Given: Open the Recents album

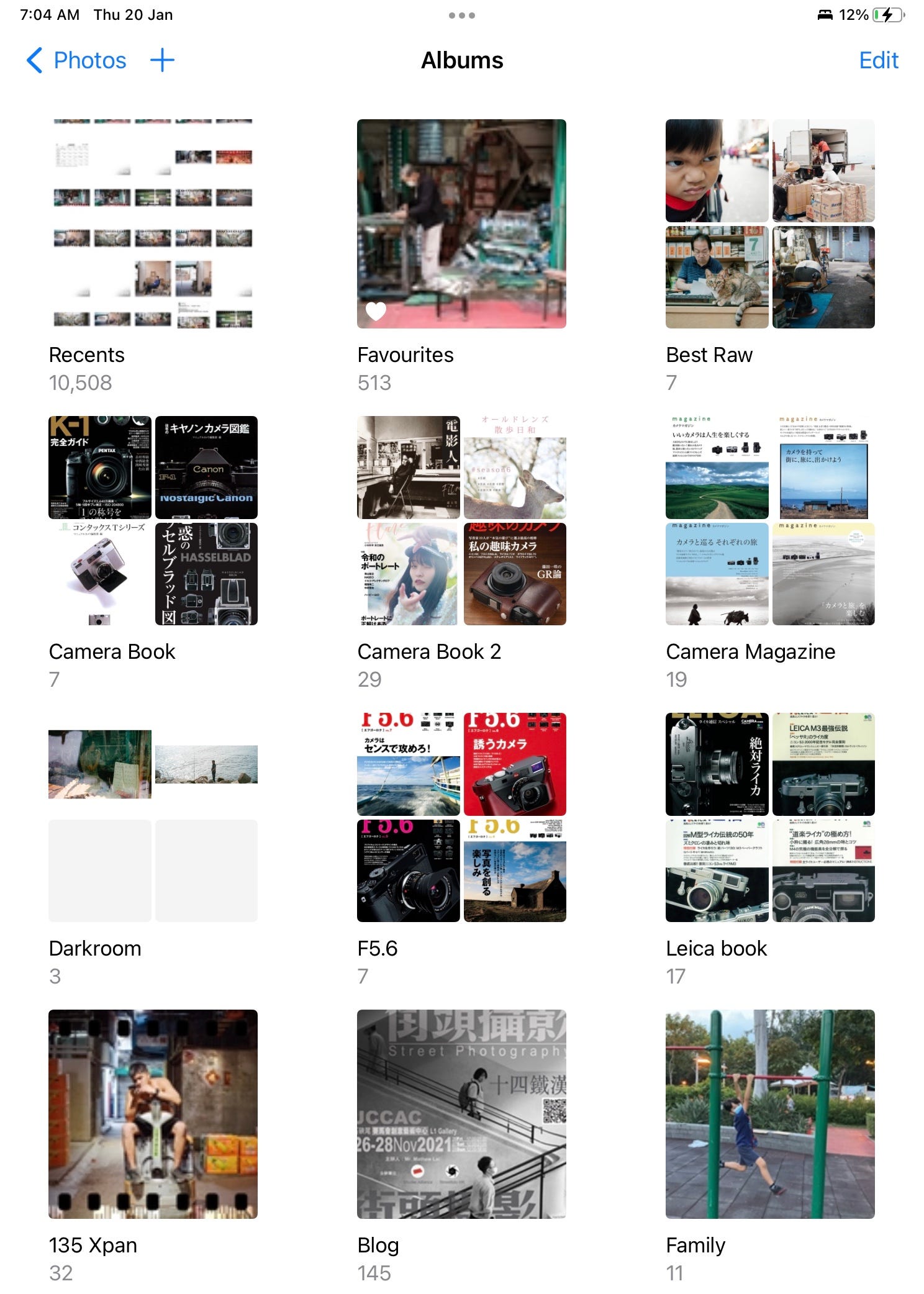Looking at the screenshot, I should pyautogui.click(x=153, y=224).
